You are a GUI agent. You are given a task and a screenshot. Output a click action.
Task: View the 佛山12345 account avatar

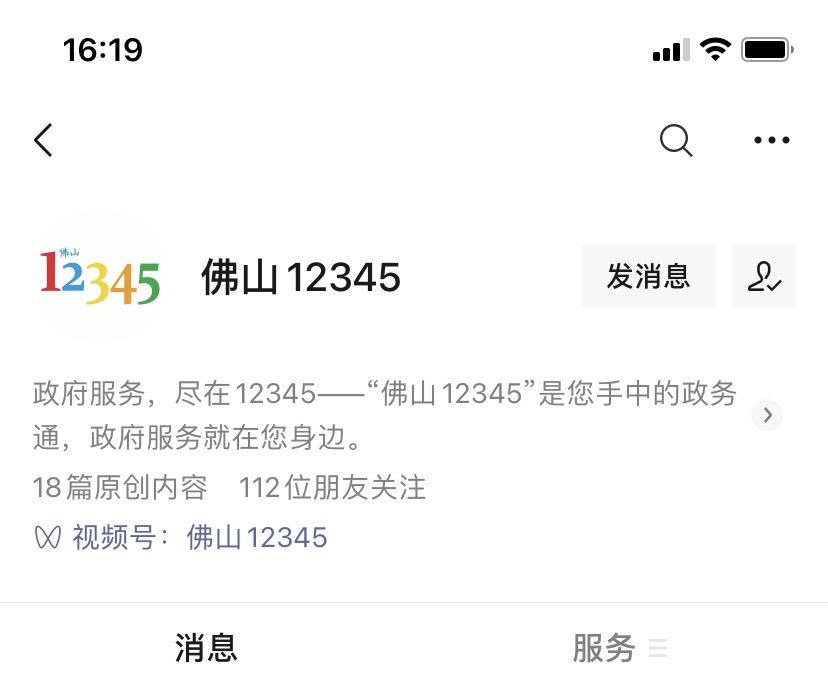click(x=100, y=277)
